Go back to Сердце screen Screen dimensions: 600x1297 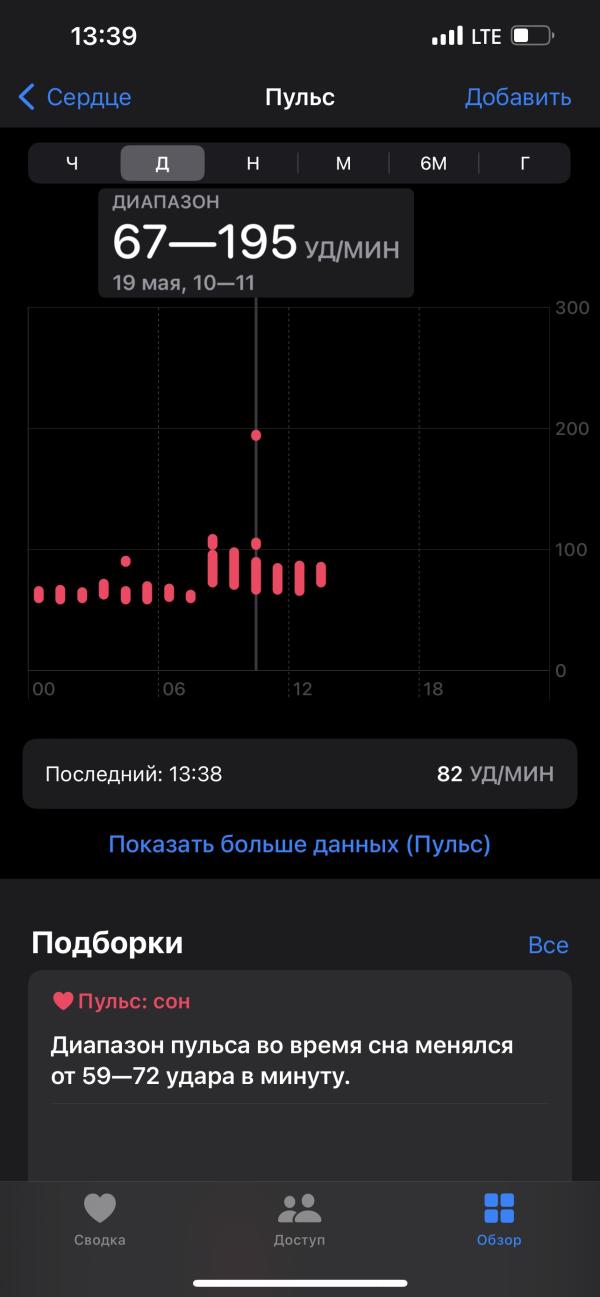pyautogui.click(x=75, y=97)
